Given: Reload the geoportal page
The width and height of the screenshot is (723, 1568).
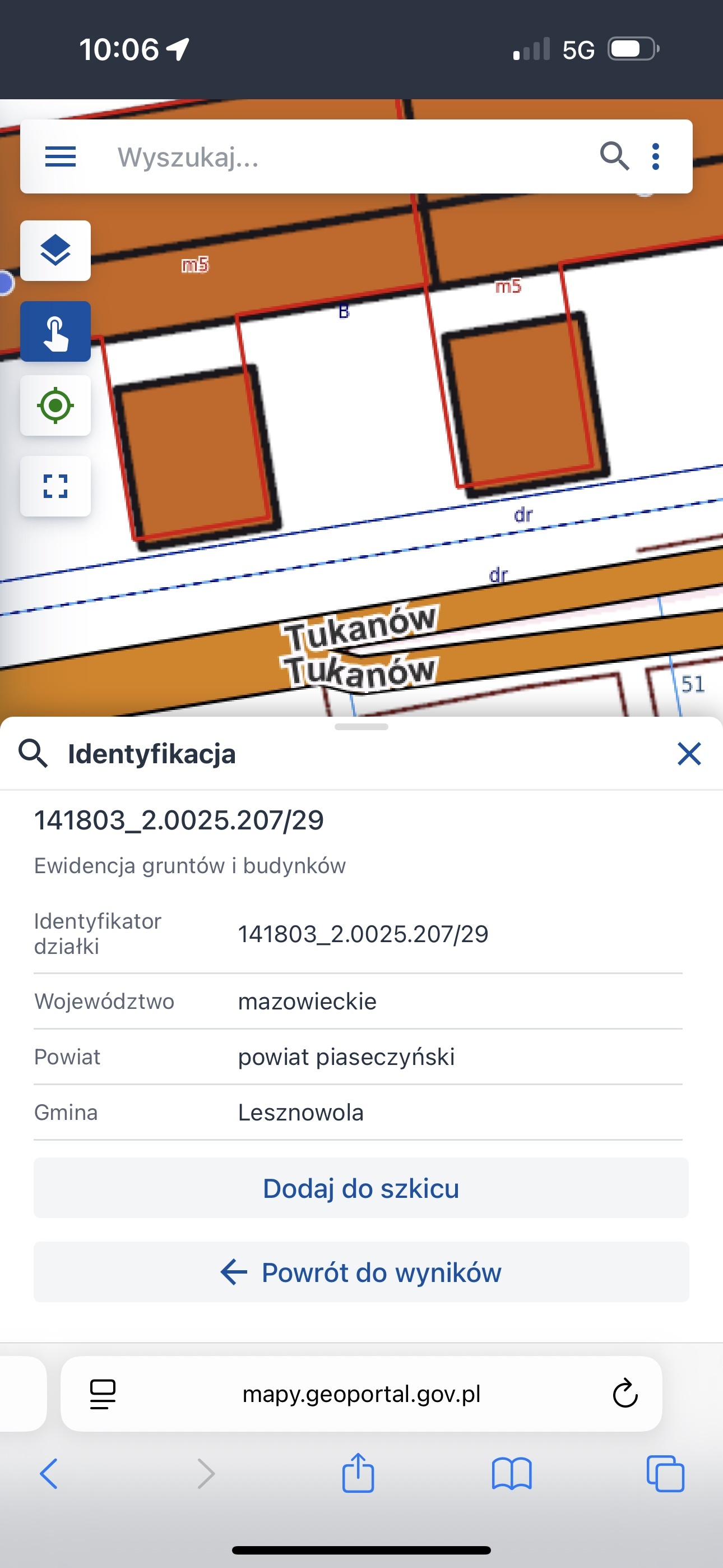Looking at the screenshot, I should tap(624, 1394).
